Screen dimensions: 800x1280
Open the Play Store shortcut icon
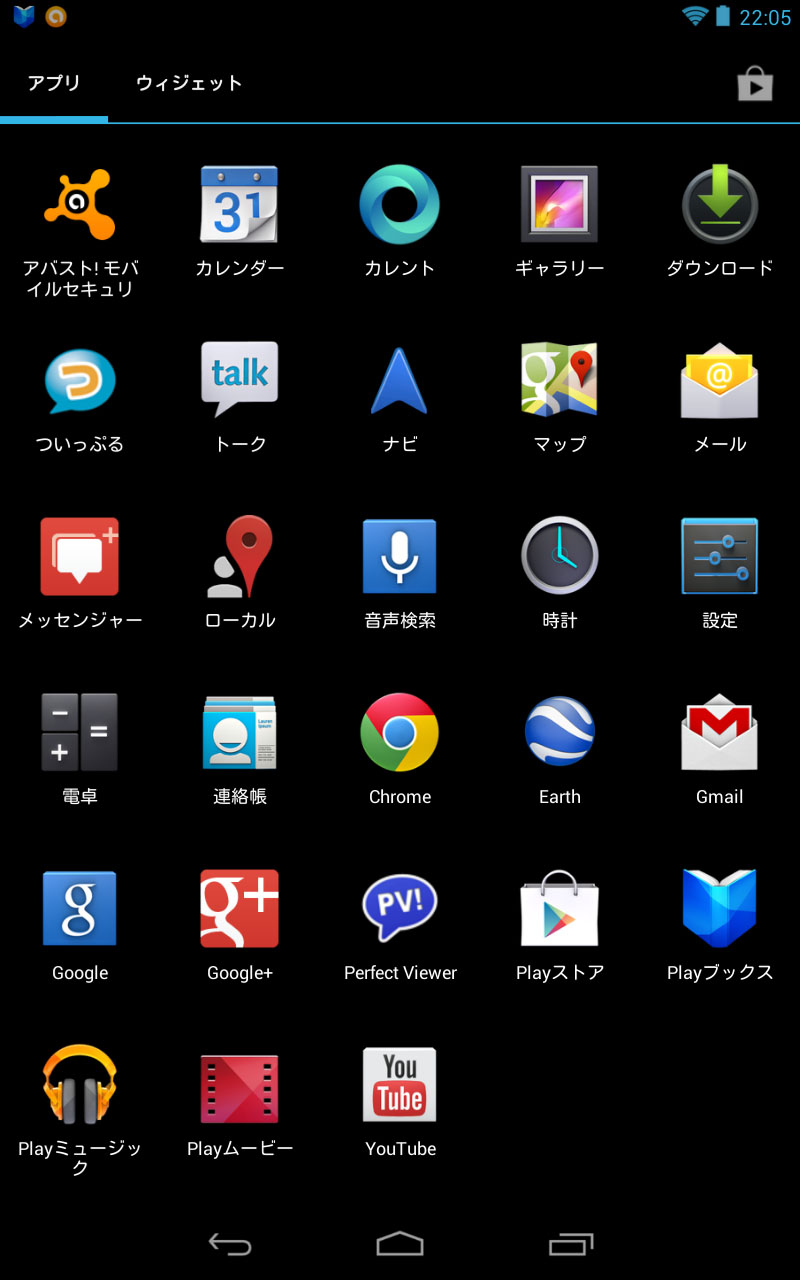coord(755,84)
